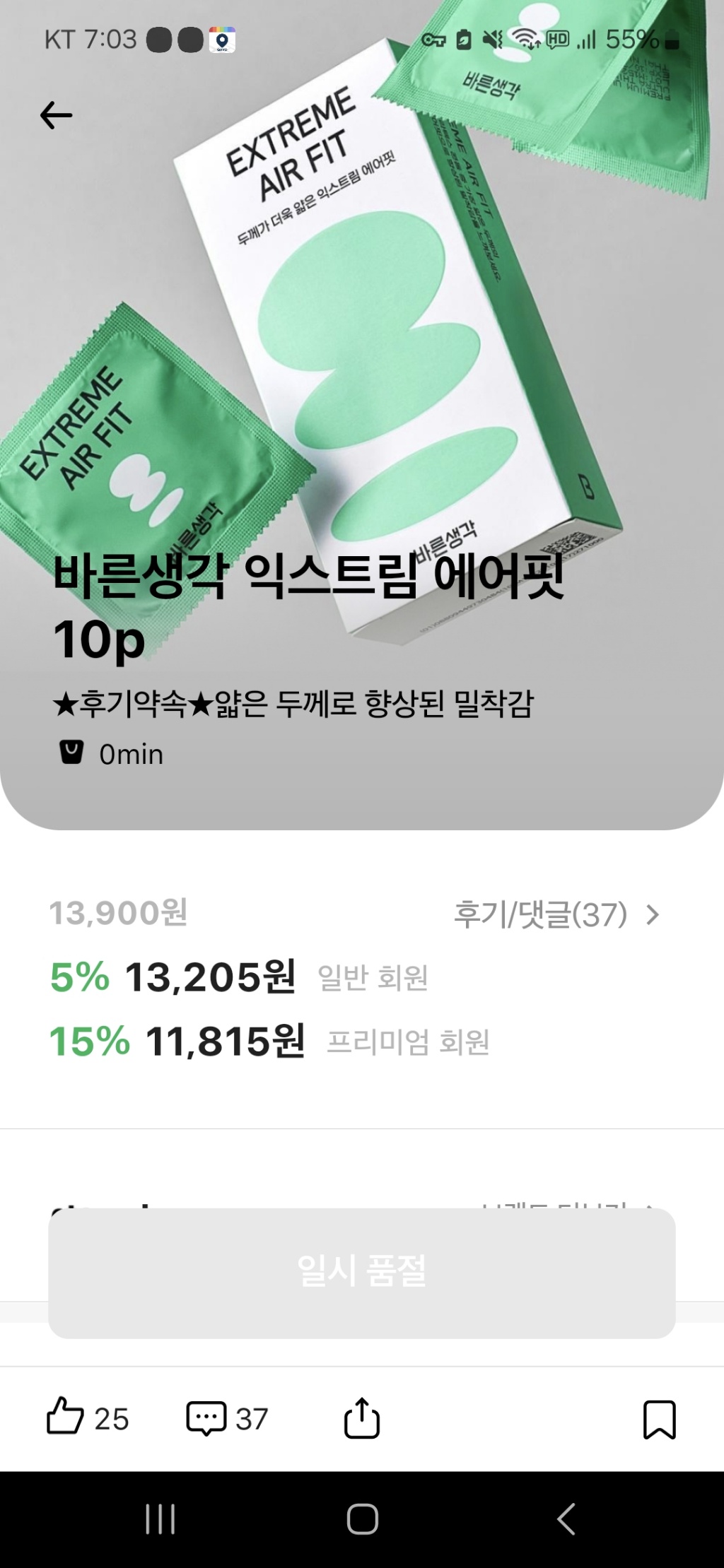Like this product with thumbs-up icon

coord(65,1418)
